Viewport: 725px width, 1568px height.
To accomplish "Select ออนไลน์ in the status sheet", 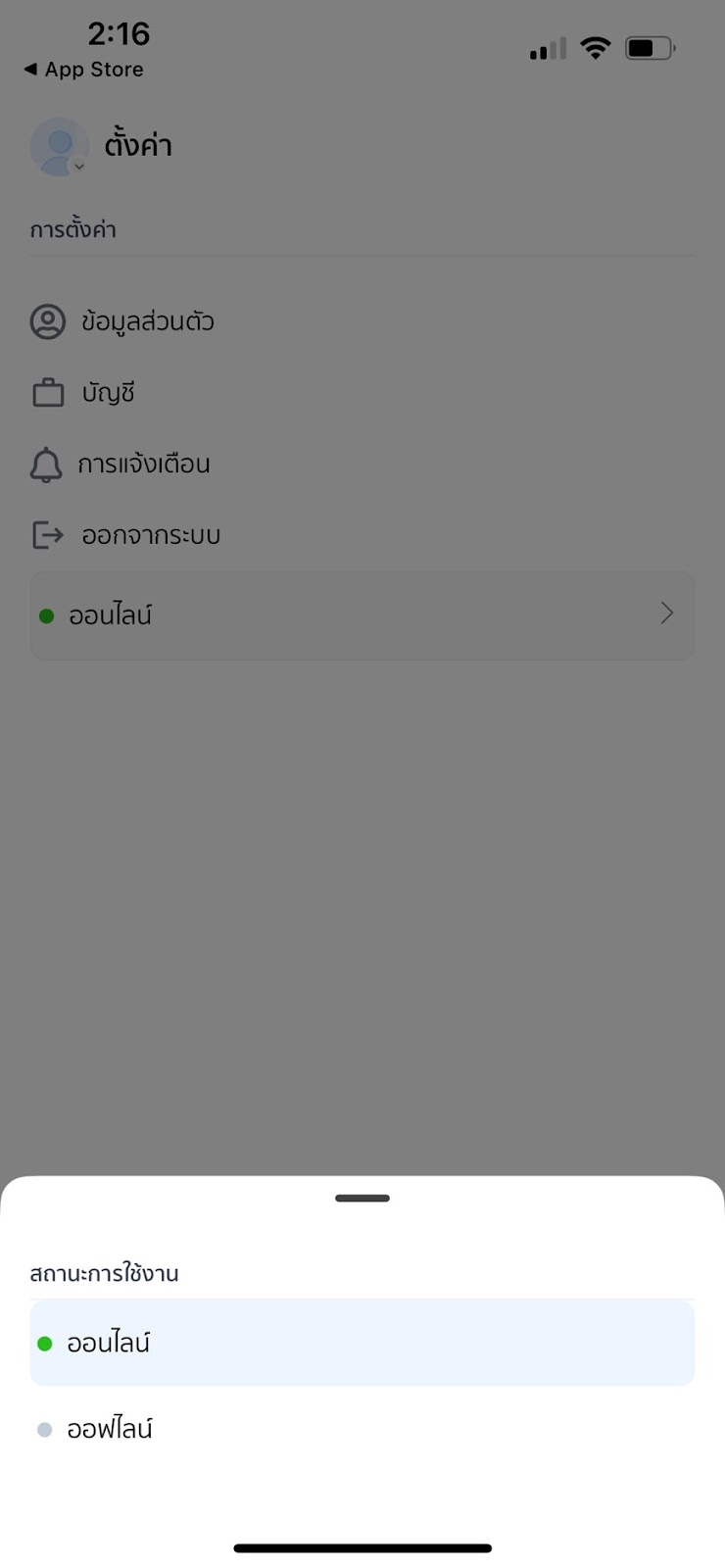I will [362, 1343].
